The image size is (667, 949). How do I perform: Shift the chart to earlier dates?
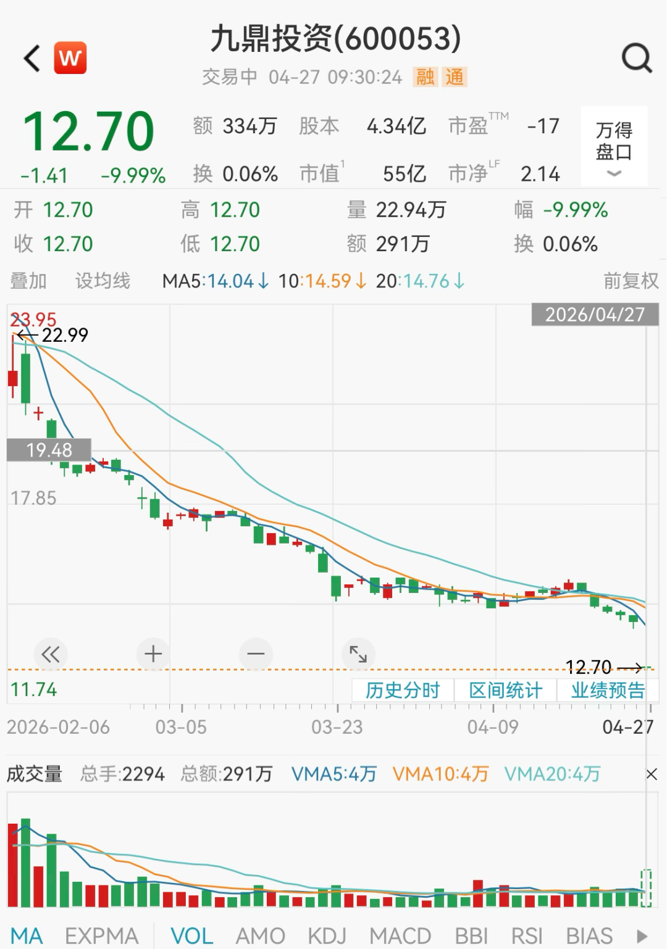[51, 654]
